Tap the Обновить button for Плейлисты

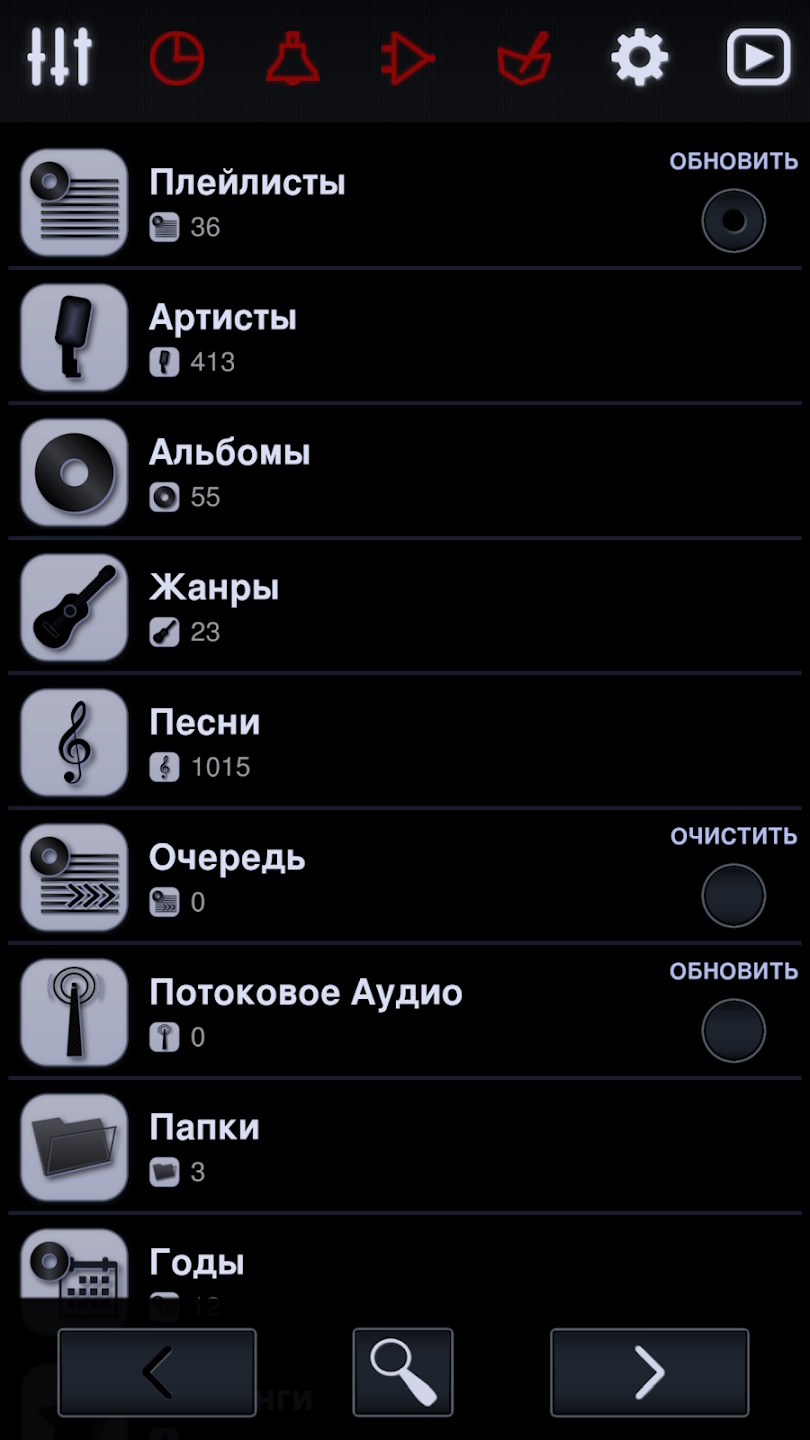[x=733, y=220]
